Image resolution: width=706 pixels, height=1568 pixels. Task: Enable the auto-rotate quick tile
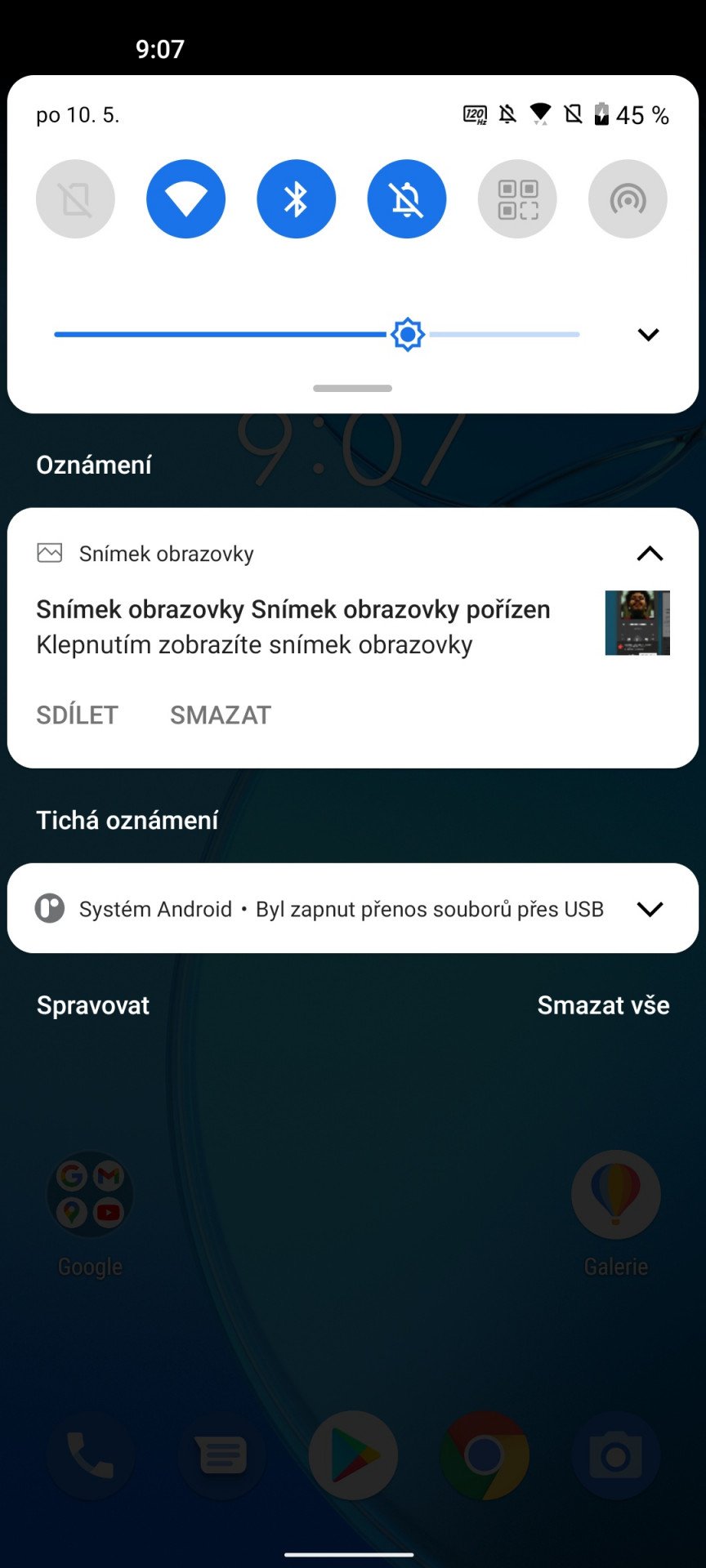pyautogui.click(x=75, y=198)
